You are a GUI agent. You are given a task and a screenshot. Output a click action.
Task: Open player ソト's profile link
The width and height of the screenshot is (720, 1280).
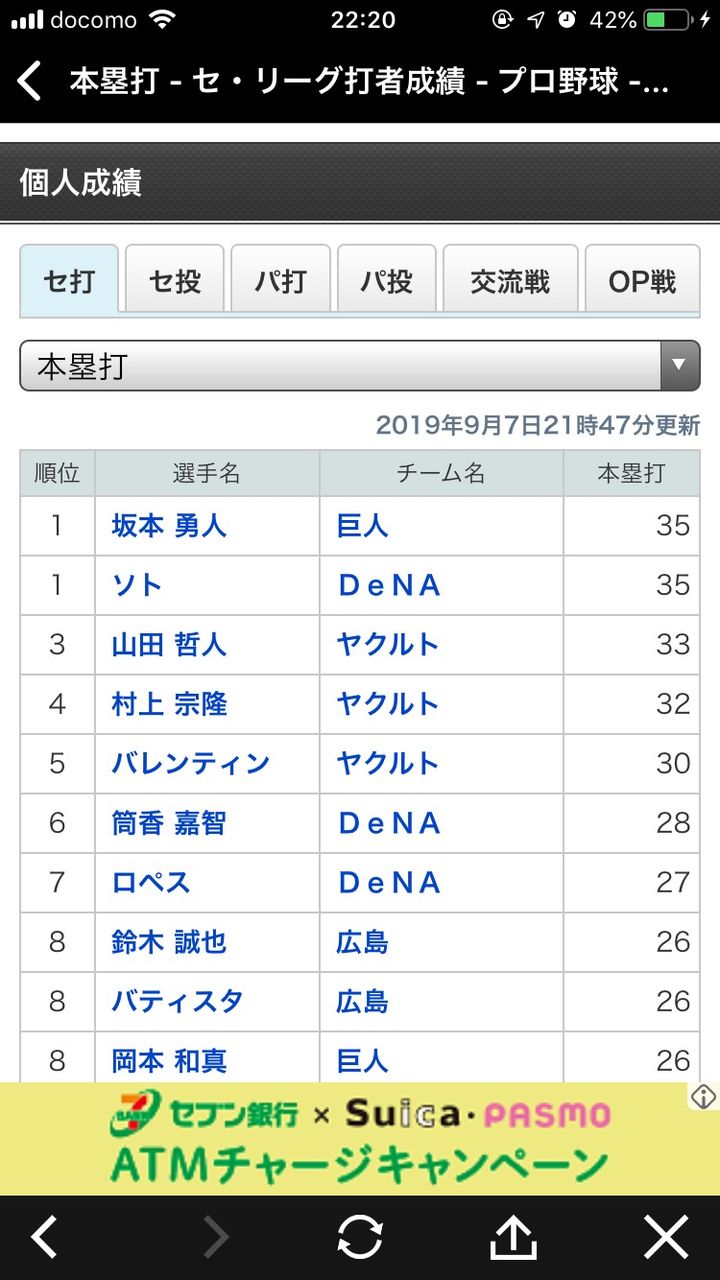[x=137, y=585]
